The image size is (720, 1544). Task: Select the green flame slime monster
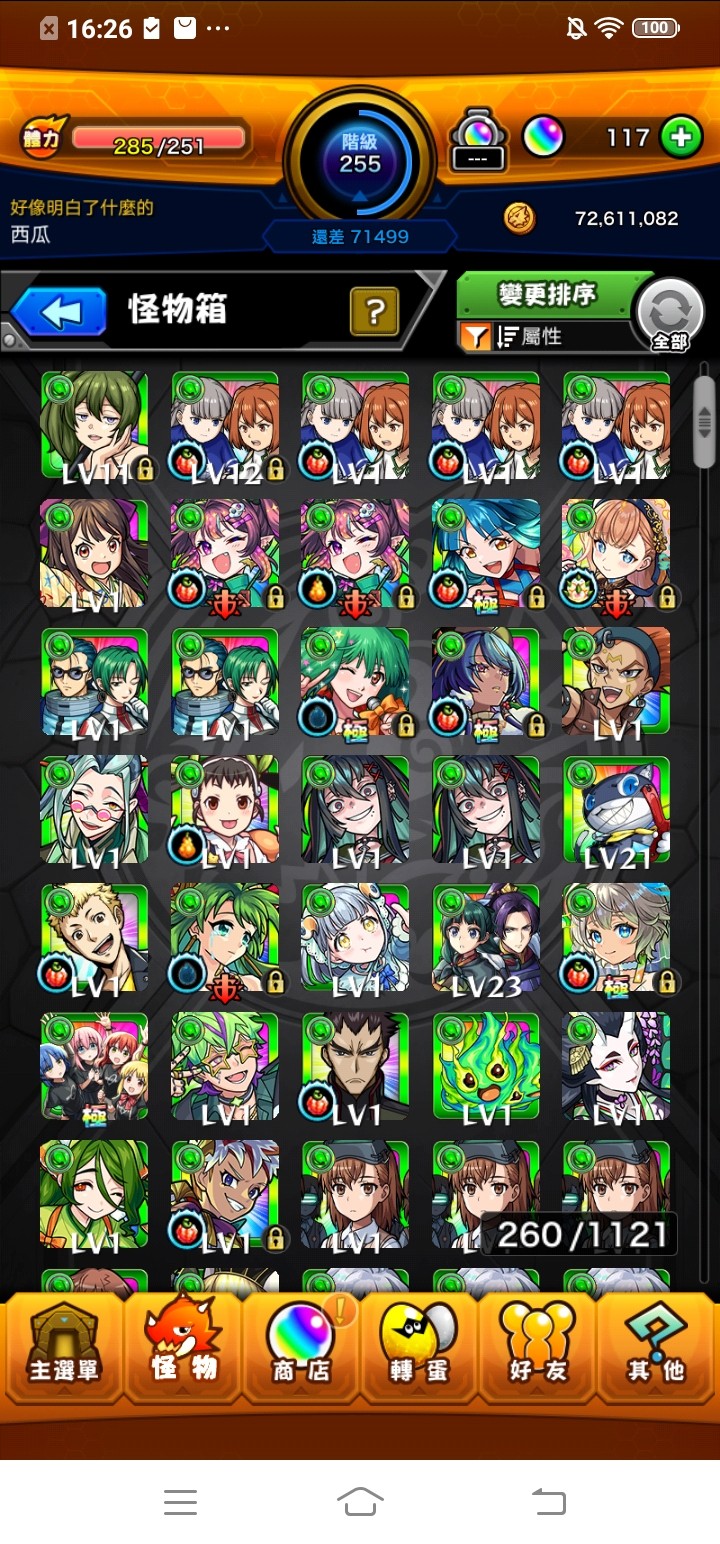[486, 1066]
